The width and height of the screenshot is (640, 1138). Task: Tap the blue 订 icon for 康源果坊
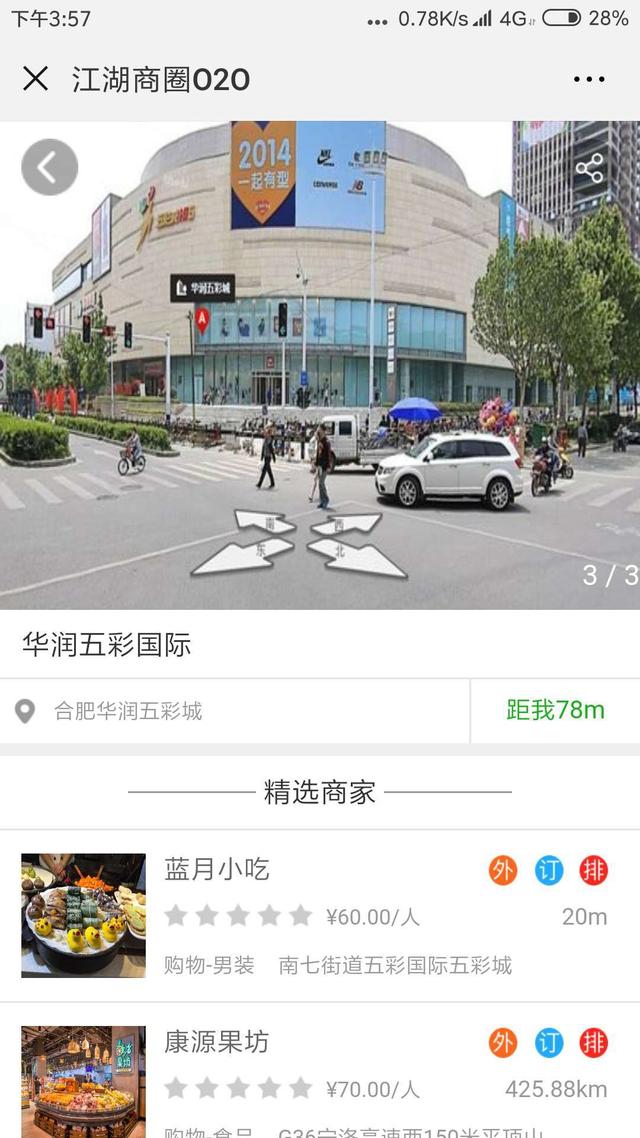click(x=549, y=1044)
